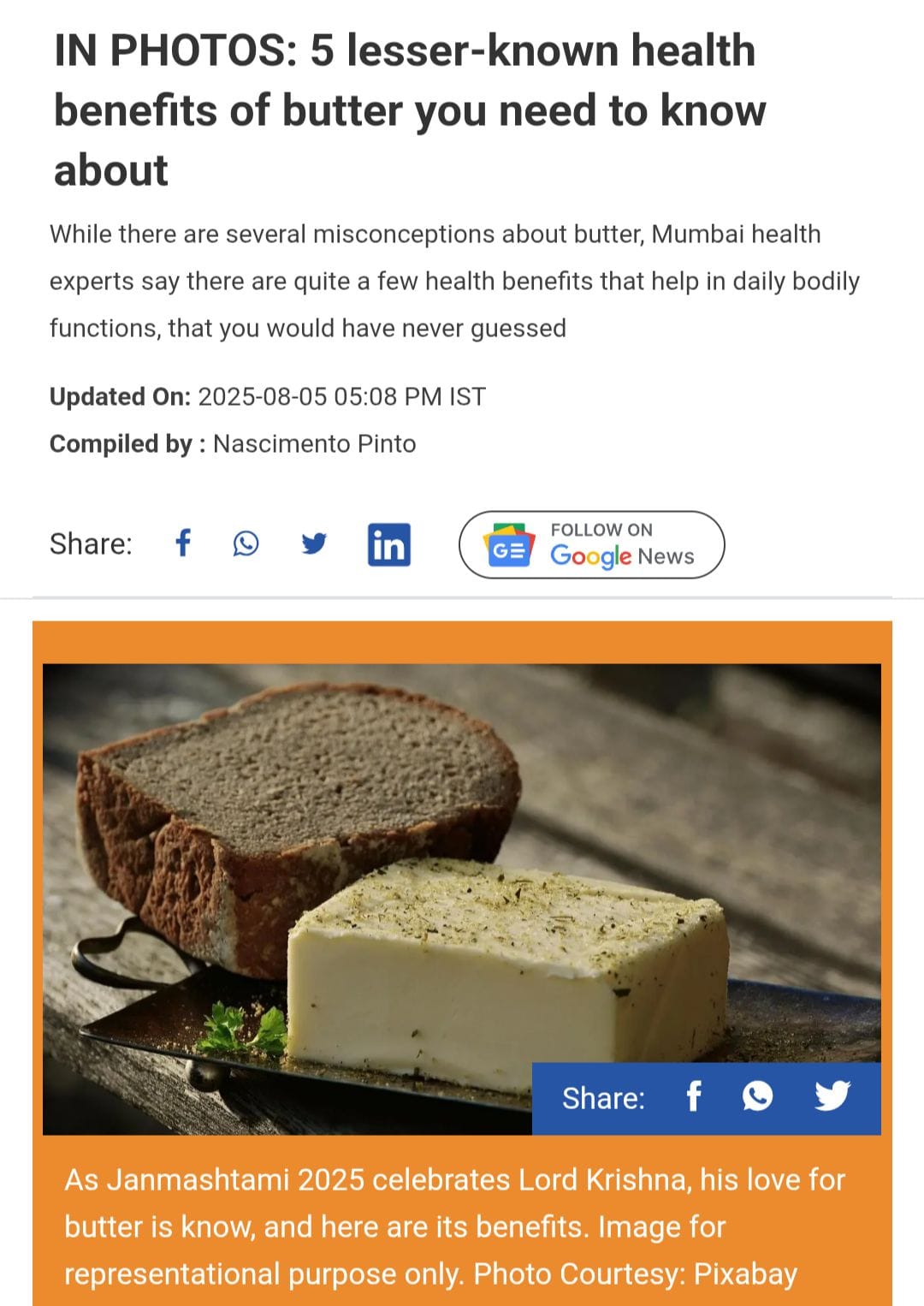Share the article on Twitter
This screenshot has height=1306, width=924.
pos(314,543)
